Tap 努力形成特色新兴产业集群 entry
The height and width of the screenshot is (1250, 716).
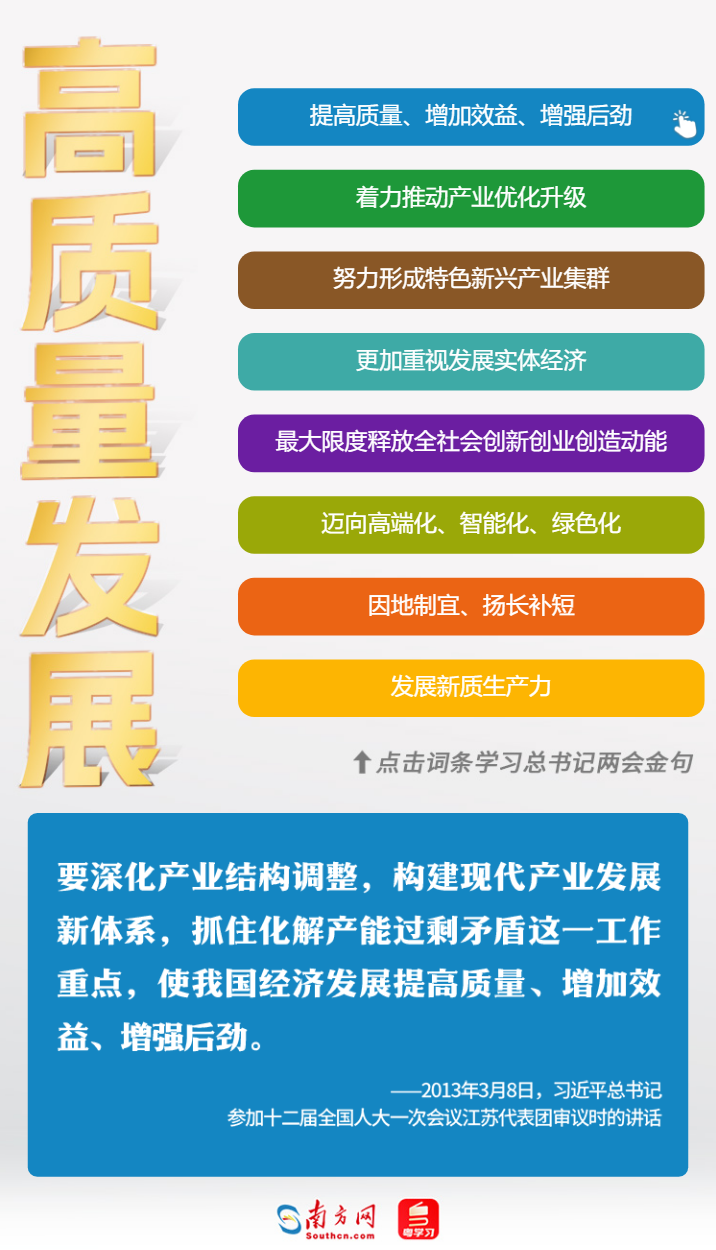(x=470, y=280)
